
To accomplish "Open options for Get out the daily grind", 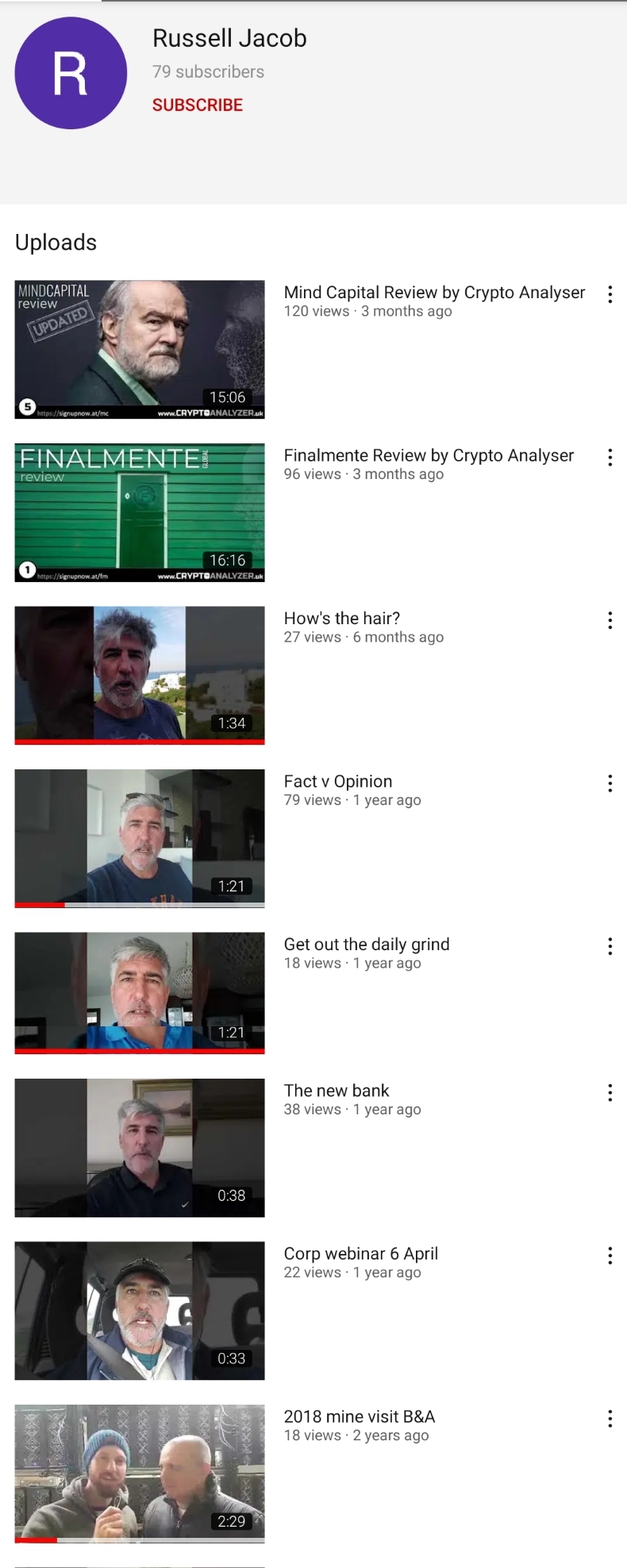I will pos(610,946).
